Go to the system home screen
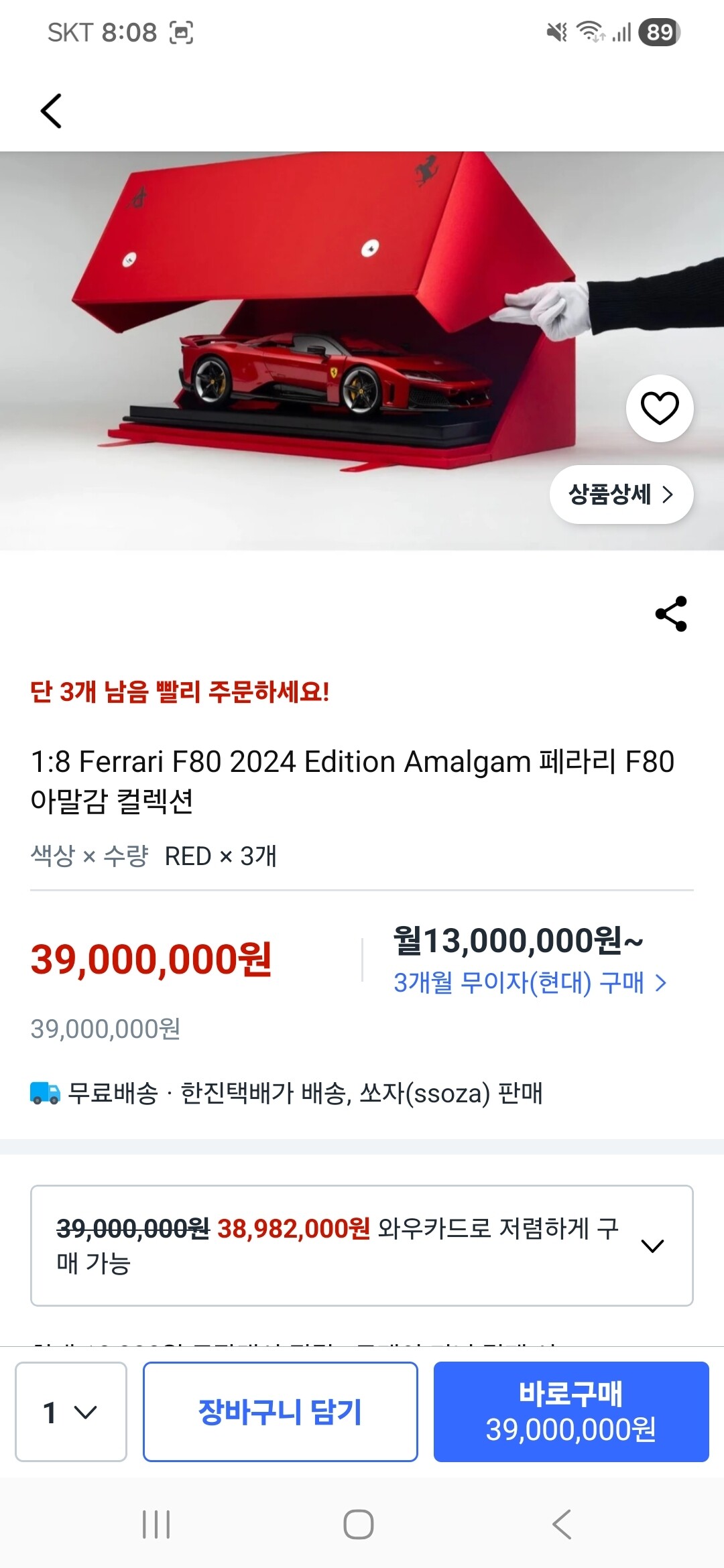Viewport: 724px width, 1568px height. point(359,1524)
